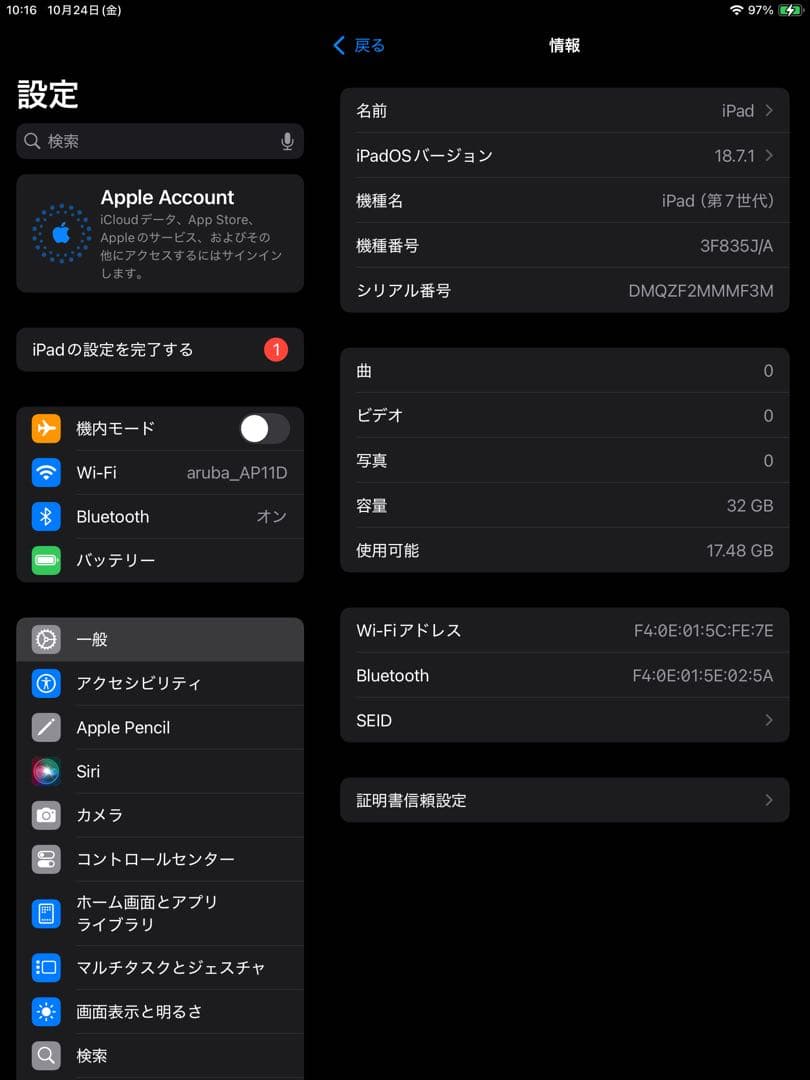Select the コントロールセンター icon

coord(46,859)
